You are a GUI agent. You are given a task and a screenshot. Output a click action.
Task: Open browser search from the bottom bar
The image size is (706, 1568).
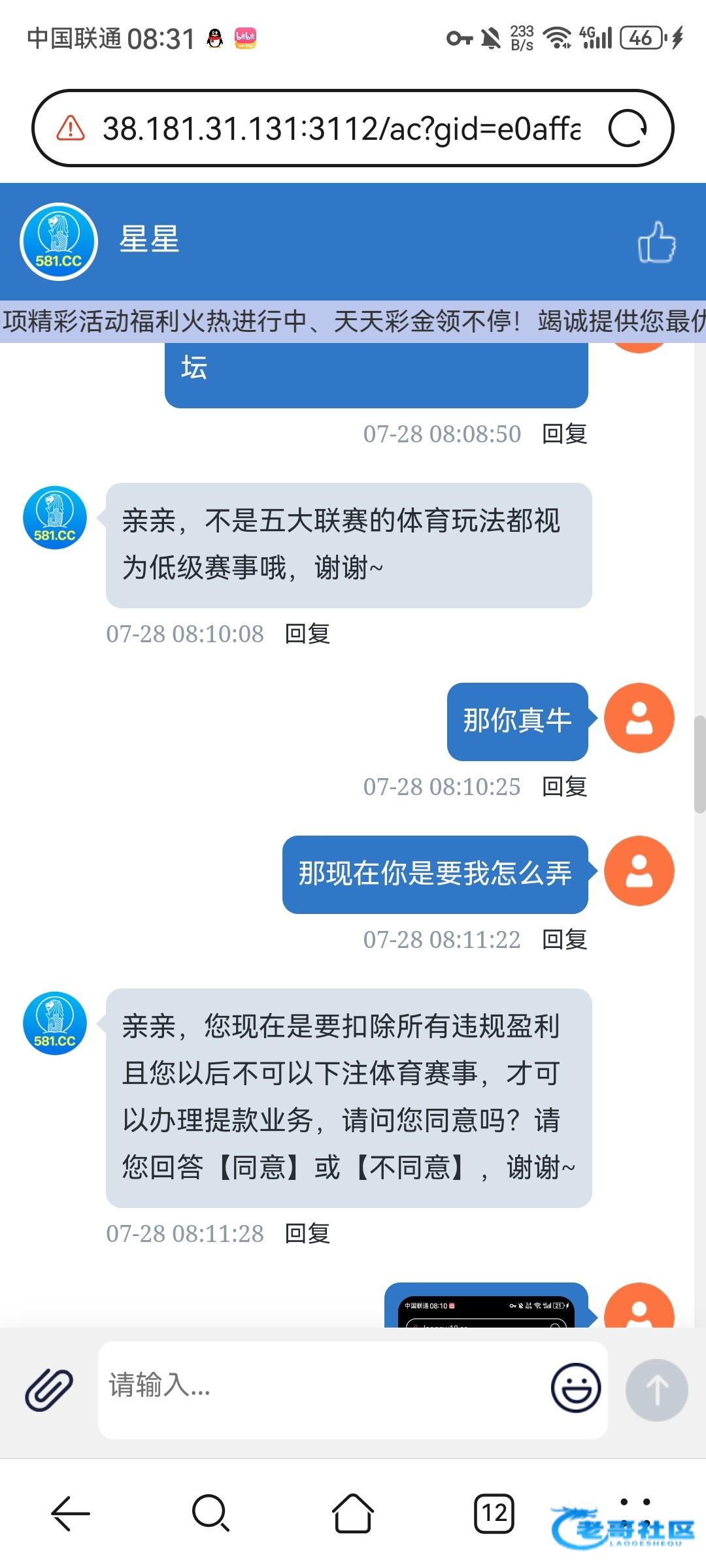210,1513
